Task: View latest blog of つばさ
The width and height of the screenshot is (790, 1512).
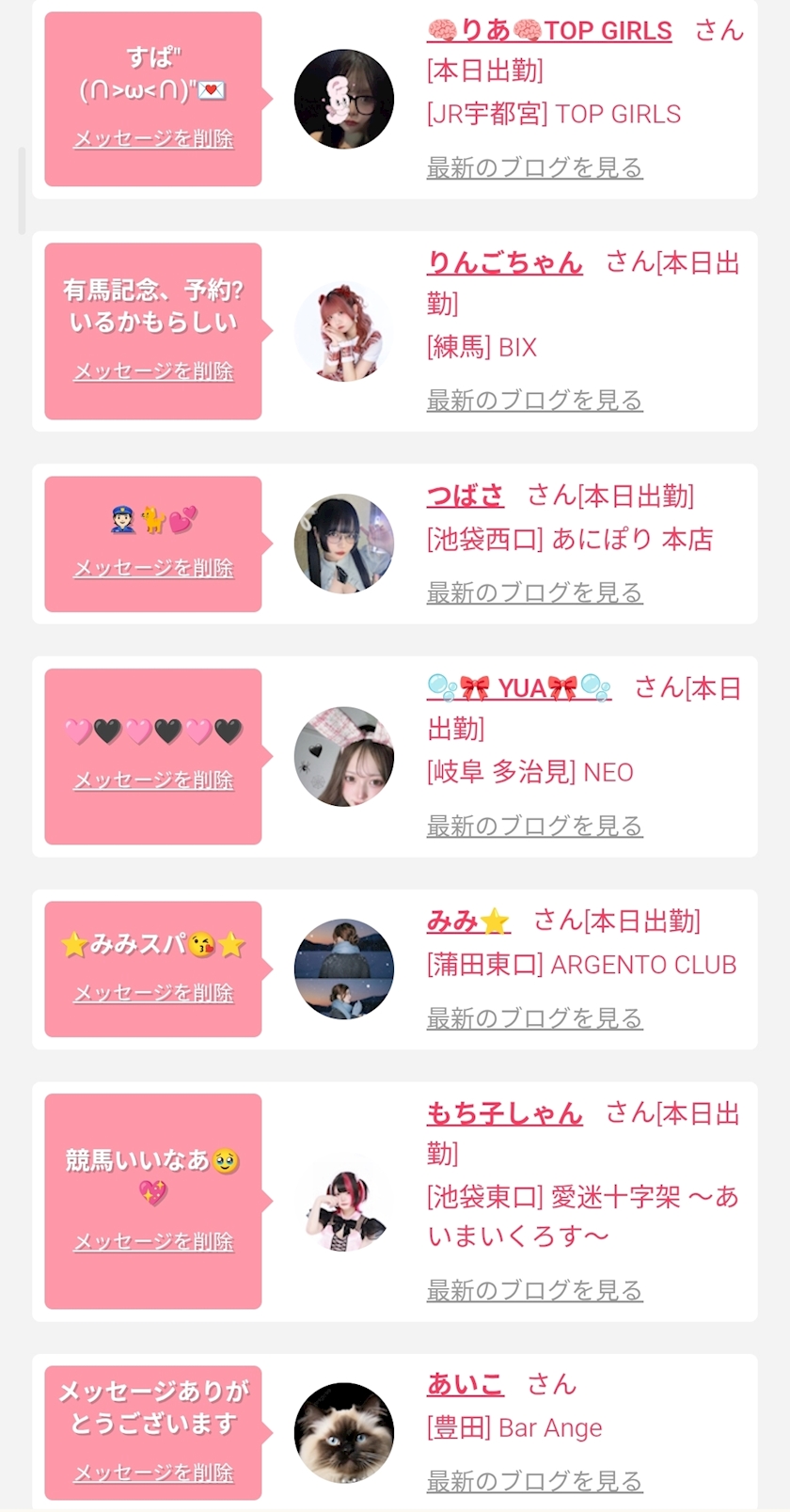Action: [x=534, y=593]
